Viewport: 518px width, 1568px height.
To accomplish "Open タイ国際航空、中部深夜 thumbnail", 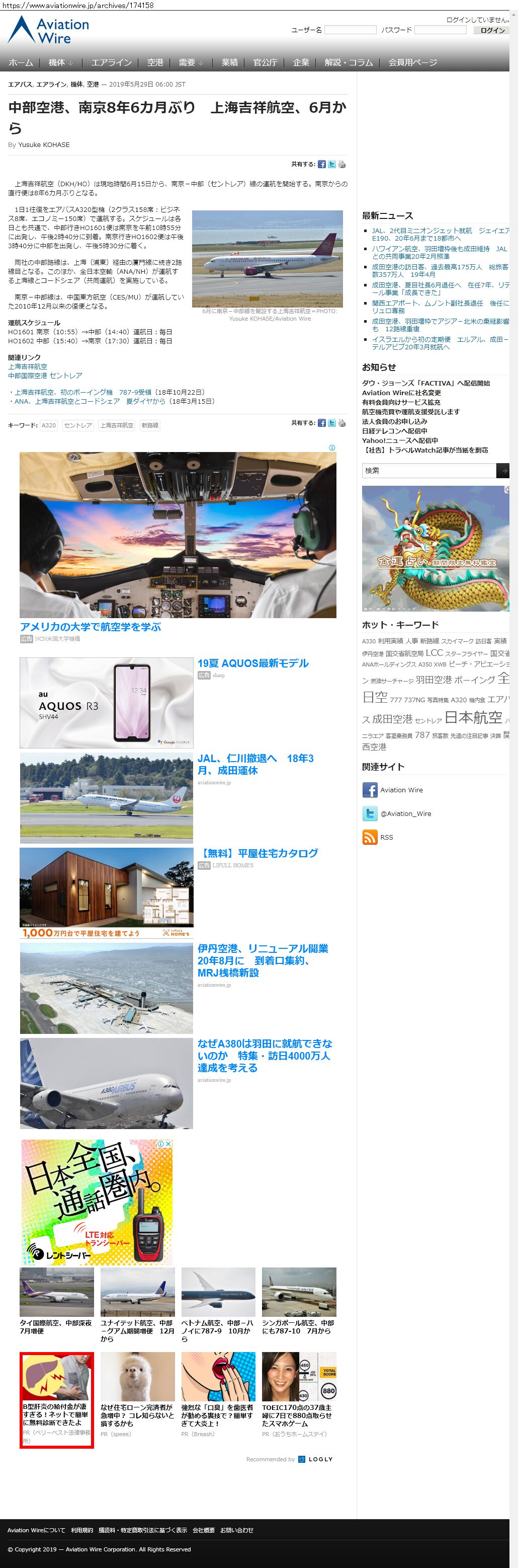I will [x=56, y=1291].
